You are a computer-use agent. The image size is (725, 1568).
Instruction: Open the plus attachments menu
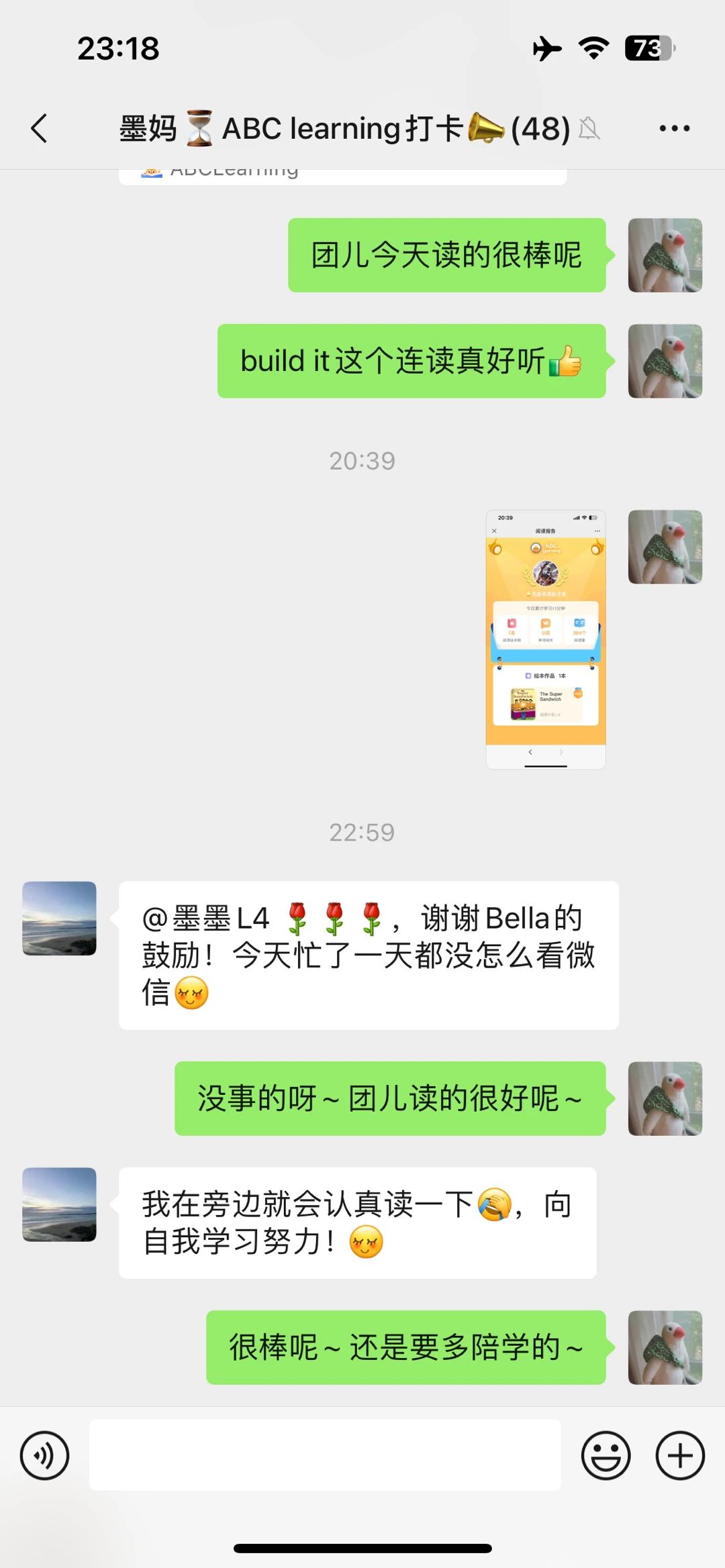tap(679, 1455)
